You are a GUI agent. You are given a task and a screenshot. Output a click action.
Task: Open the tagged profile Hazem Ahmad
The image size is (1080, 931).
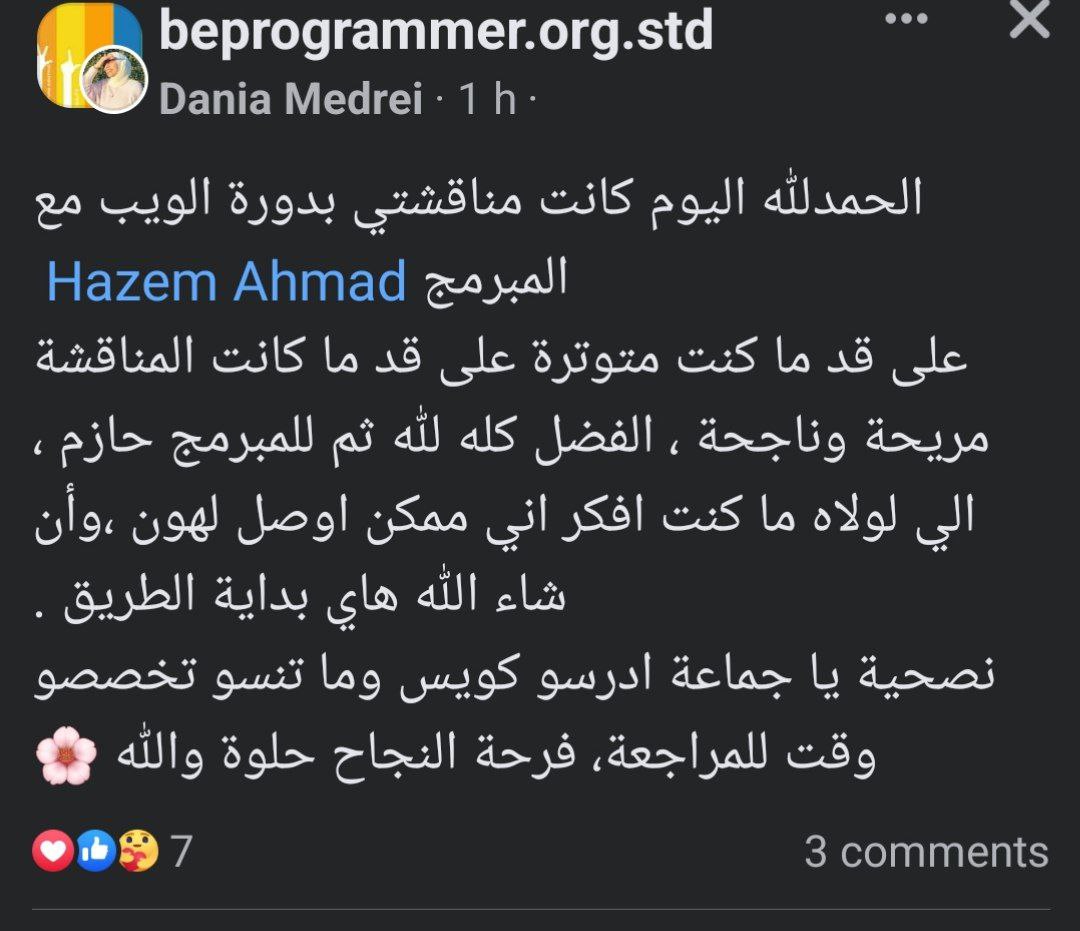click(226, 281)
